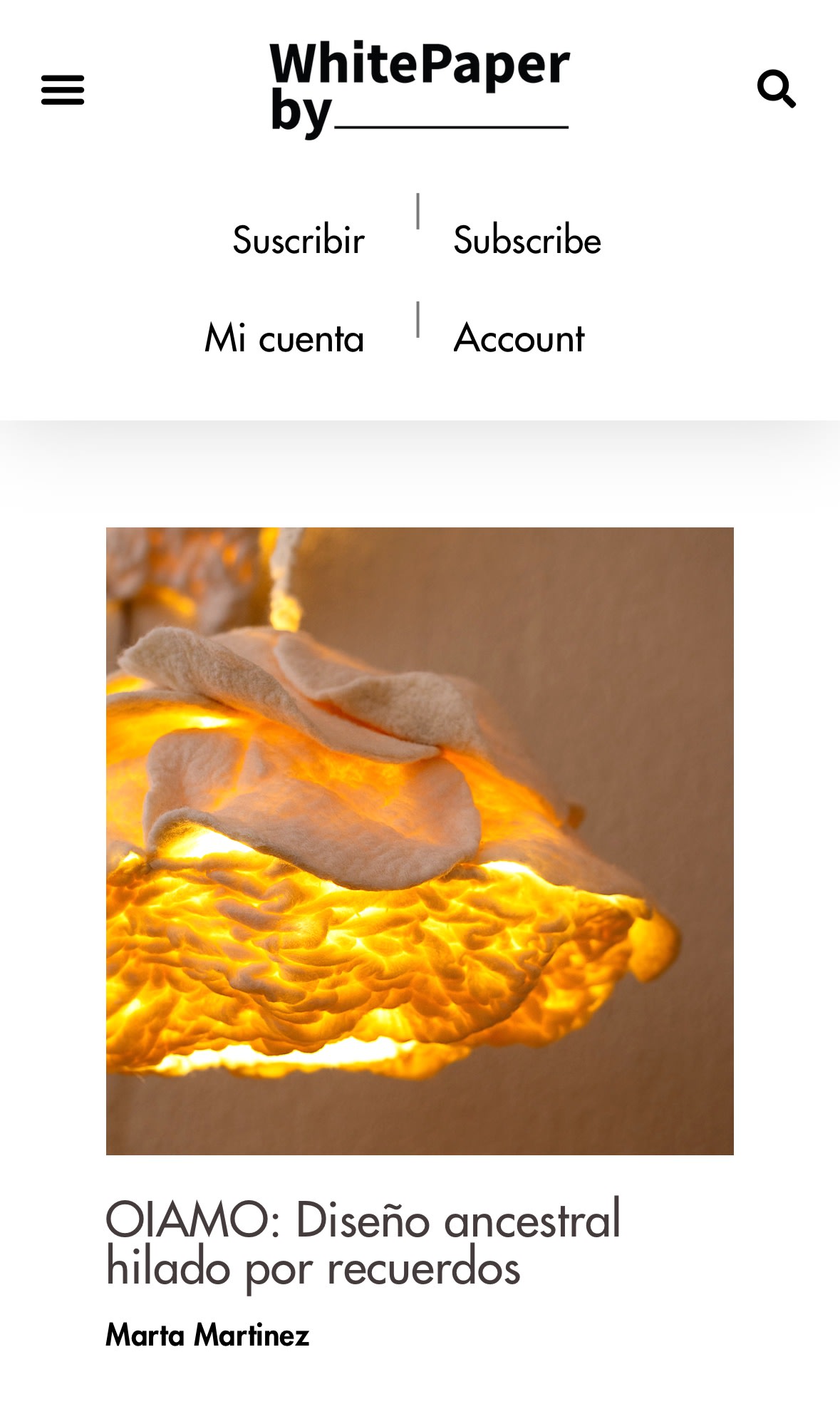Open Mi cuenta
Image resolution: width=840 pixels, height=1414 pixels.
coord(284,338)
